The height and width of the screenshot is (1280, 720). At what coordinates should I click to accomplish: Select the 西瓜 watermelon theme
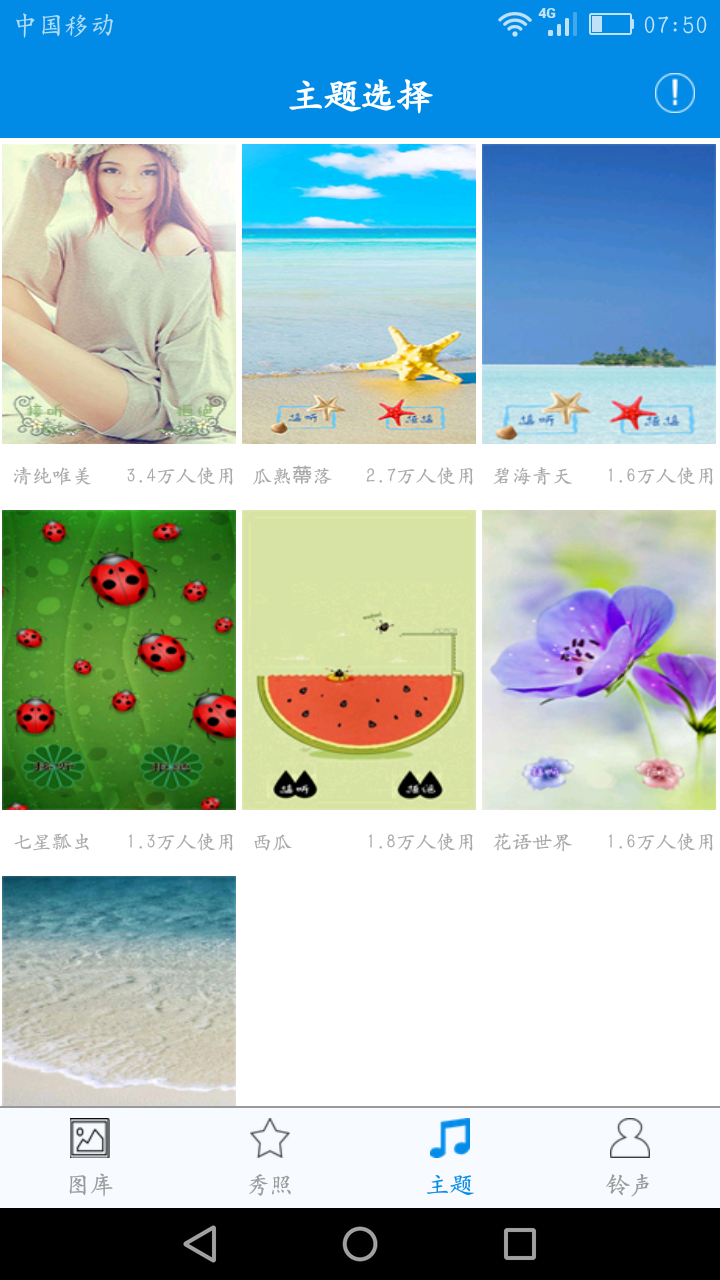pyautogui.click(x=359, y=660)
